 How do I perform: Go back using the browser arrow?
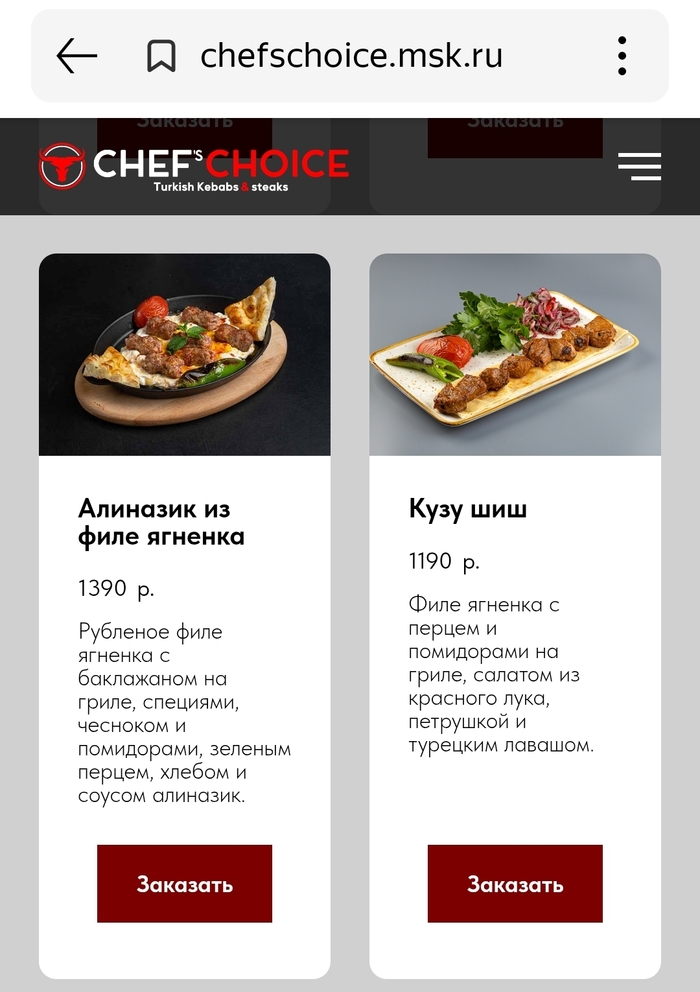point(77,56)
